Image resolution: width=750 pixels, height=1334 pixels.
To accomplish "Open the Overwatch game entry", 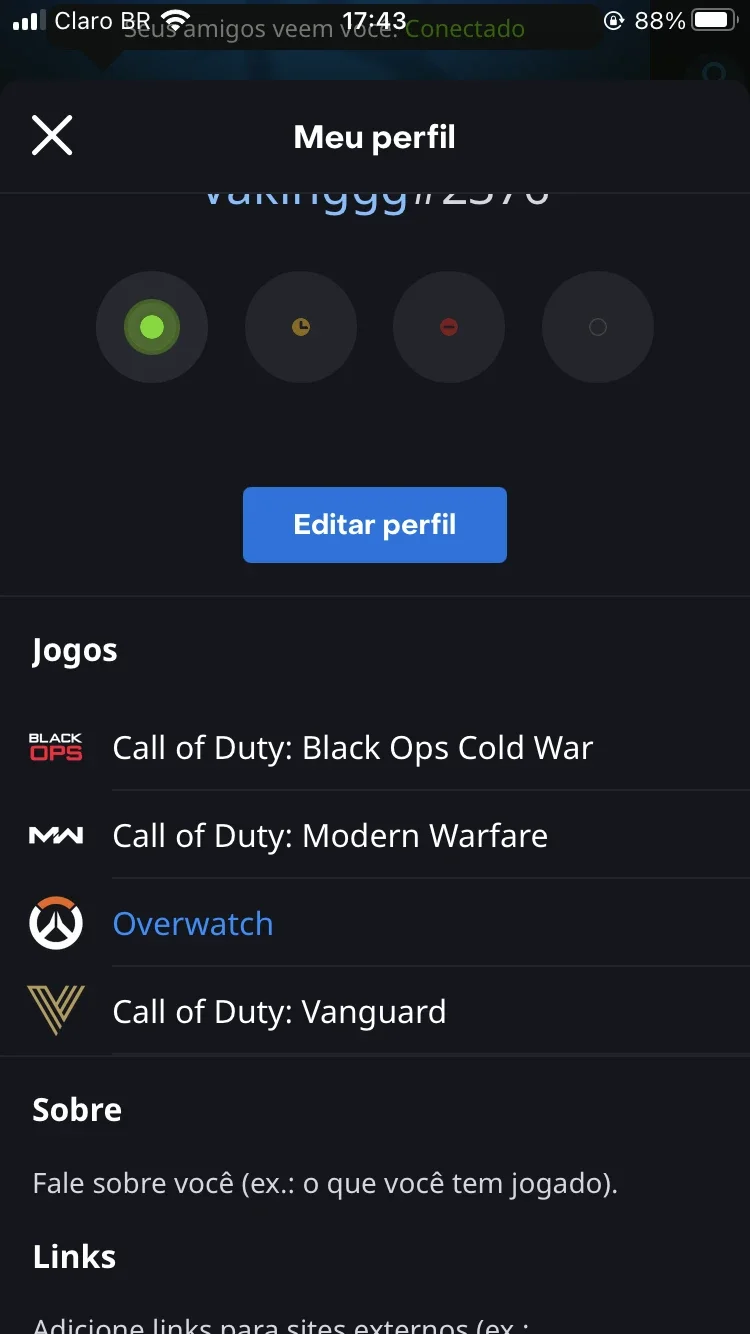I will click(375, 923).
